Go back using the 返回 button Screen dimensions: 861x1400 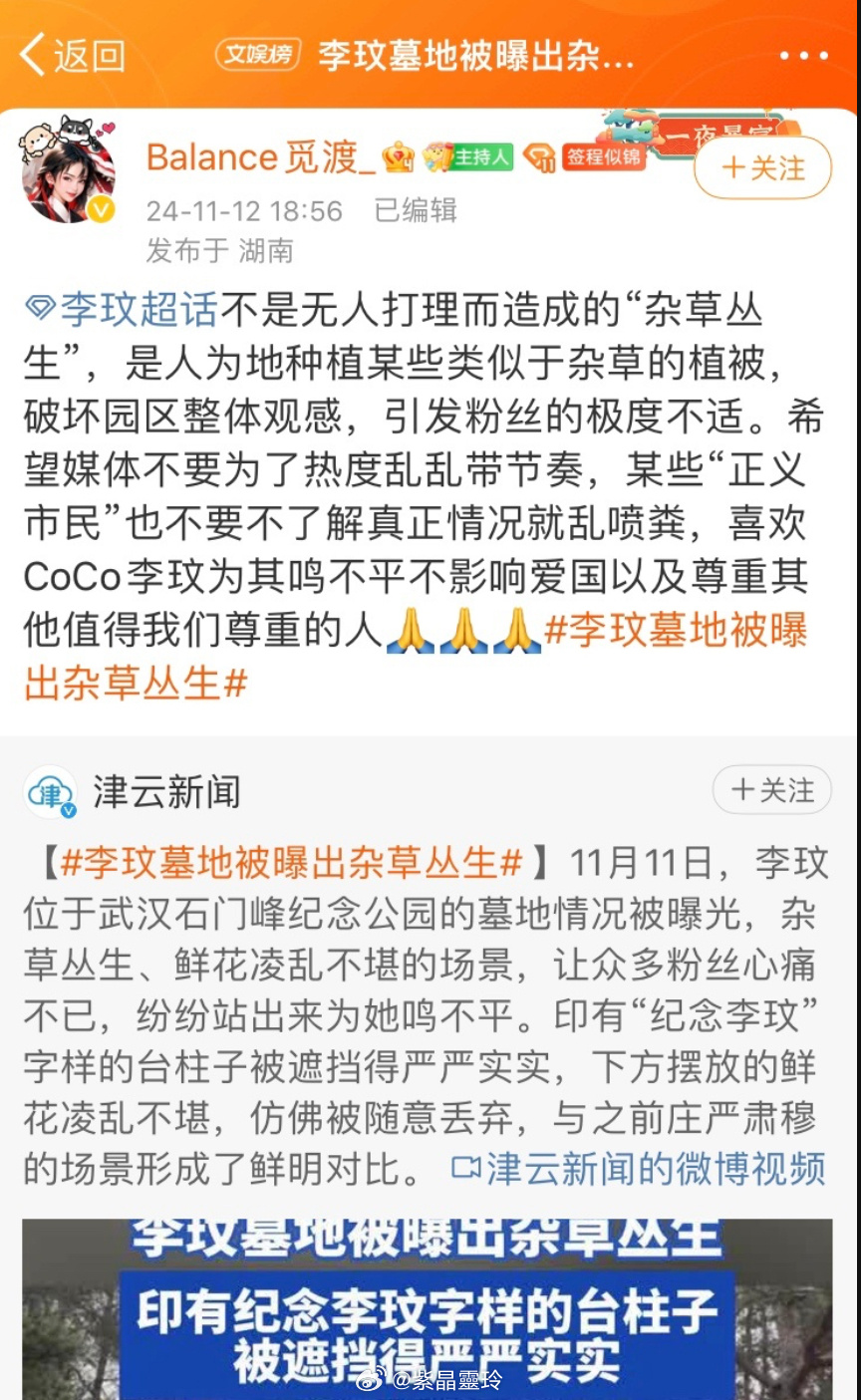72,55
